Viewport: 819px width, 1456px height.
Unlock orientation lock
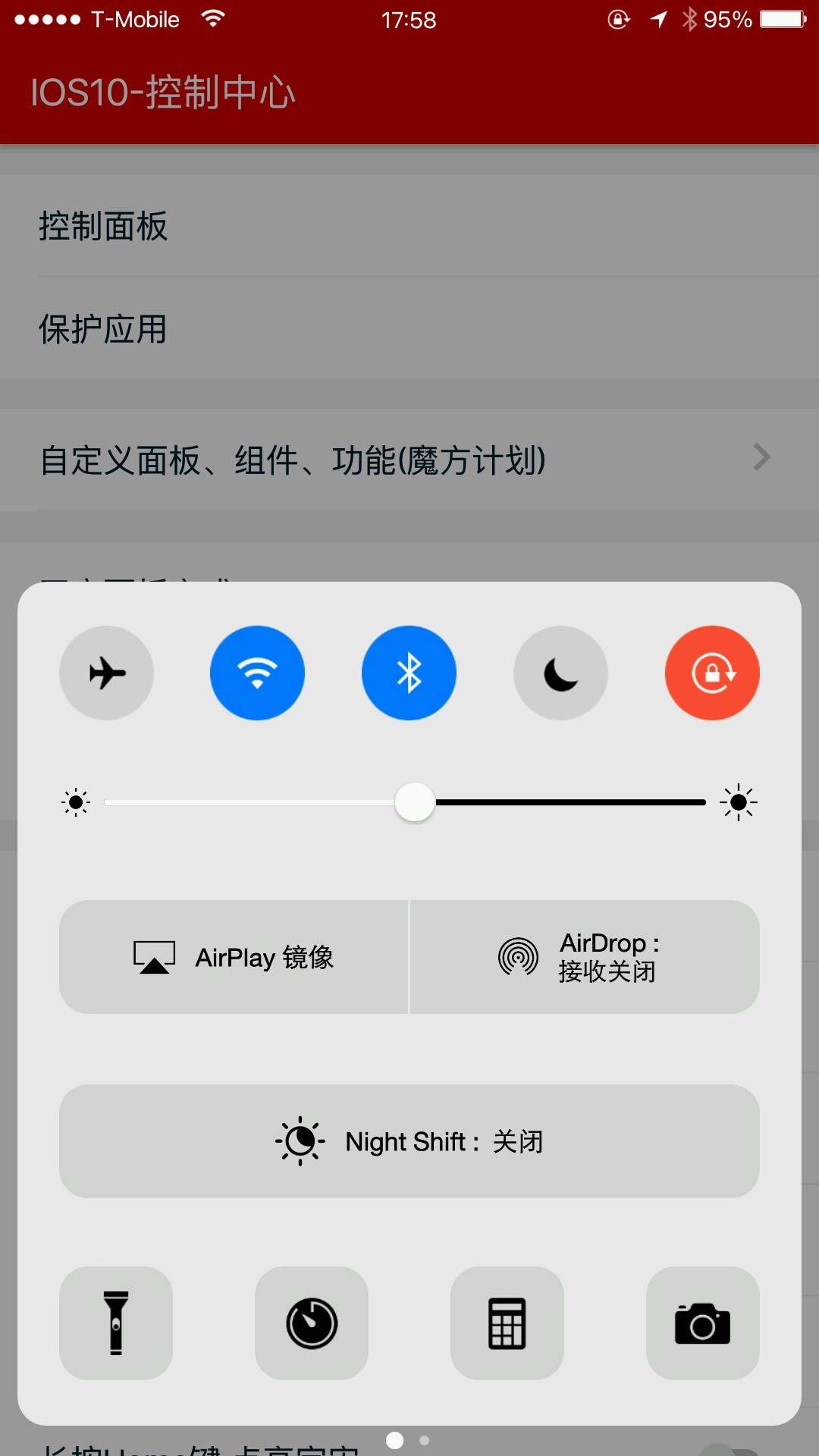[x=712, y=673]
